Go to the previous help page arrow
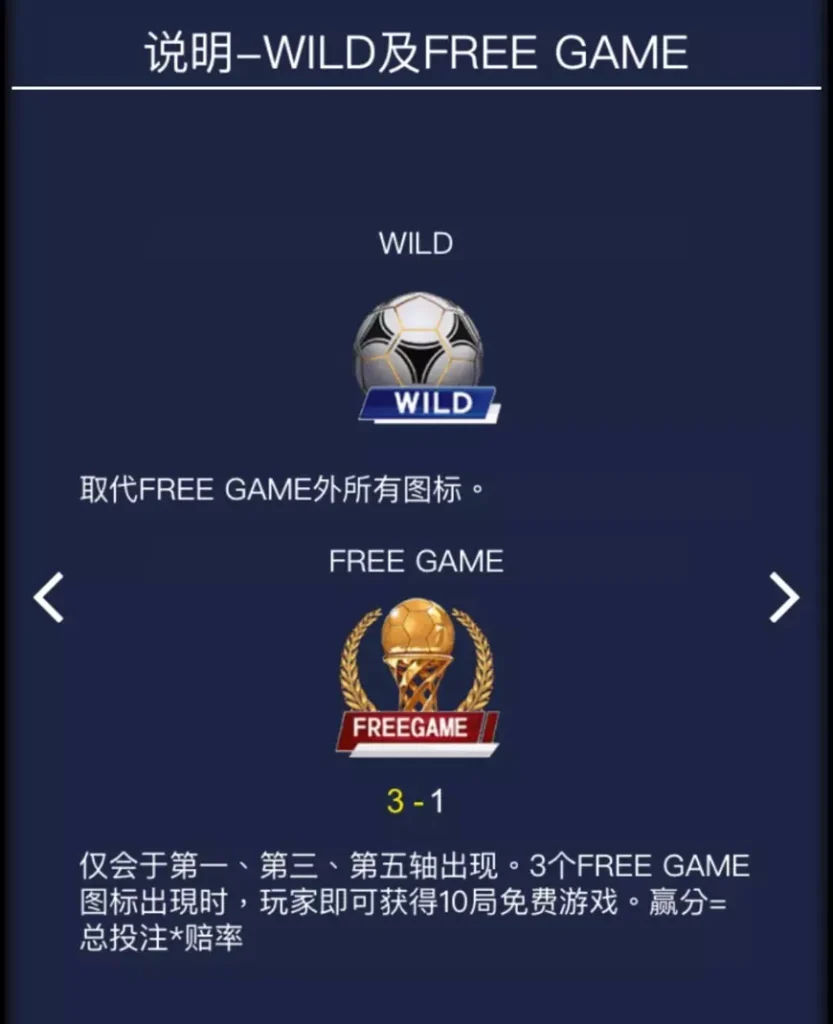Viewport: 833px width, 1024px height. coord(48,598)
